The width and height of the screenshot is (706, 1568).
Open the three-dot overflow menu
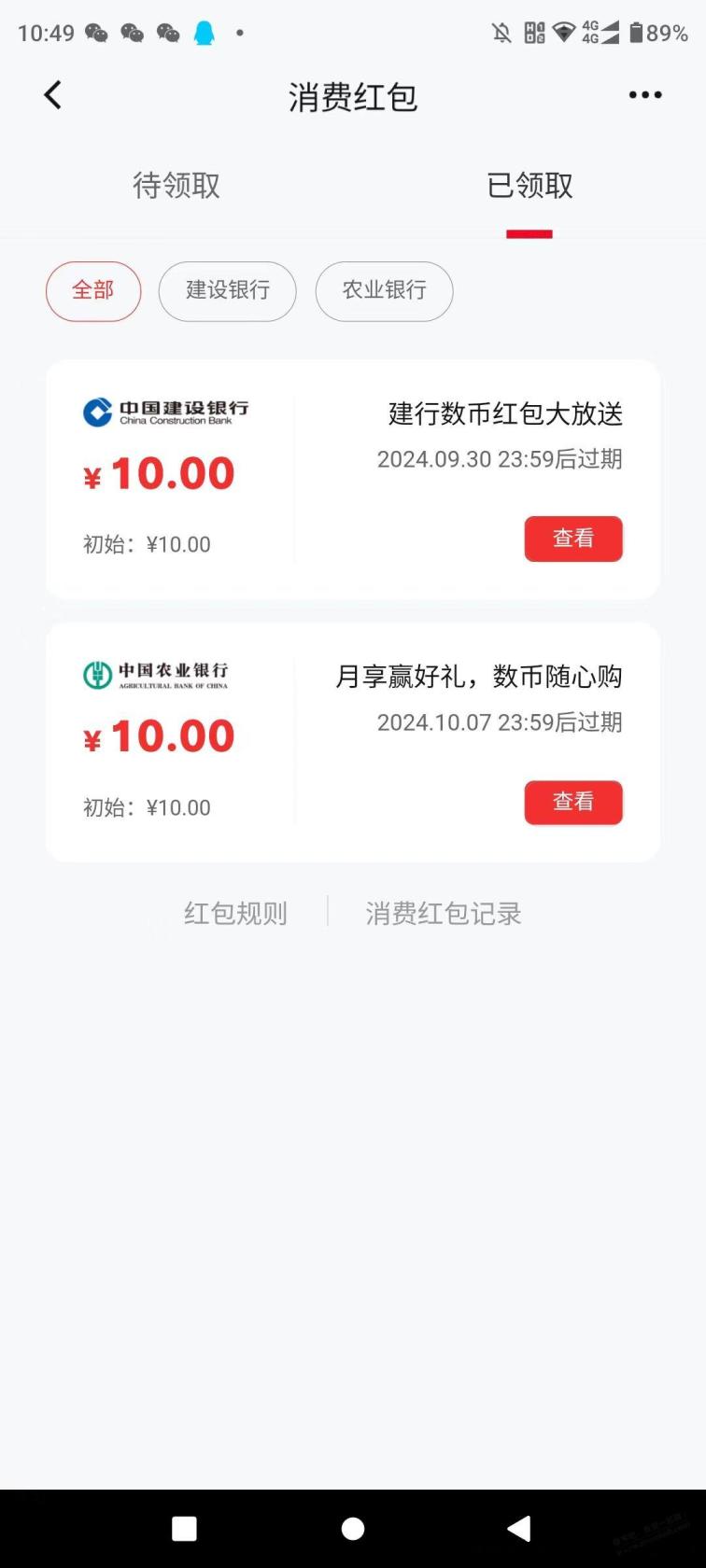click(645, 95)
